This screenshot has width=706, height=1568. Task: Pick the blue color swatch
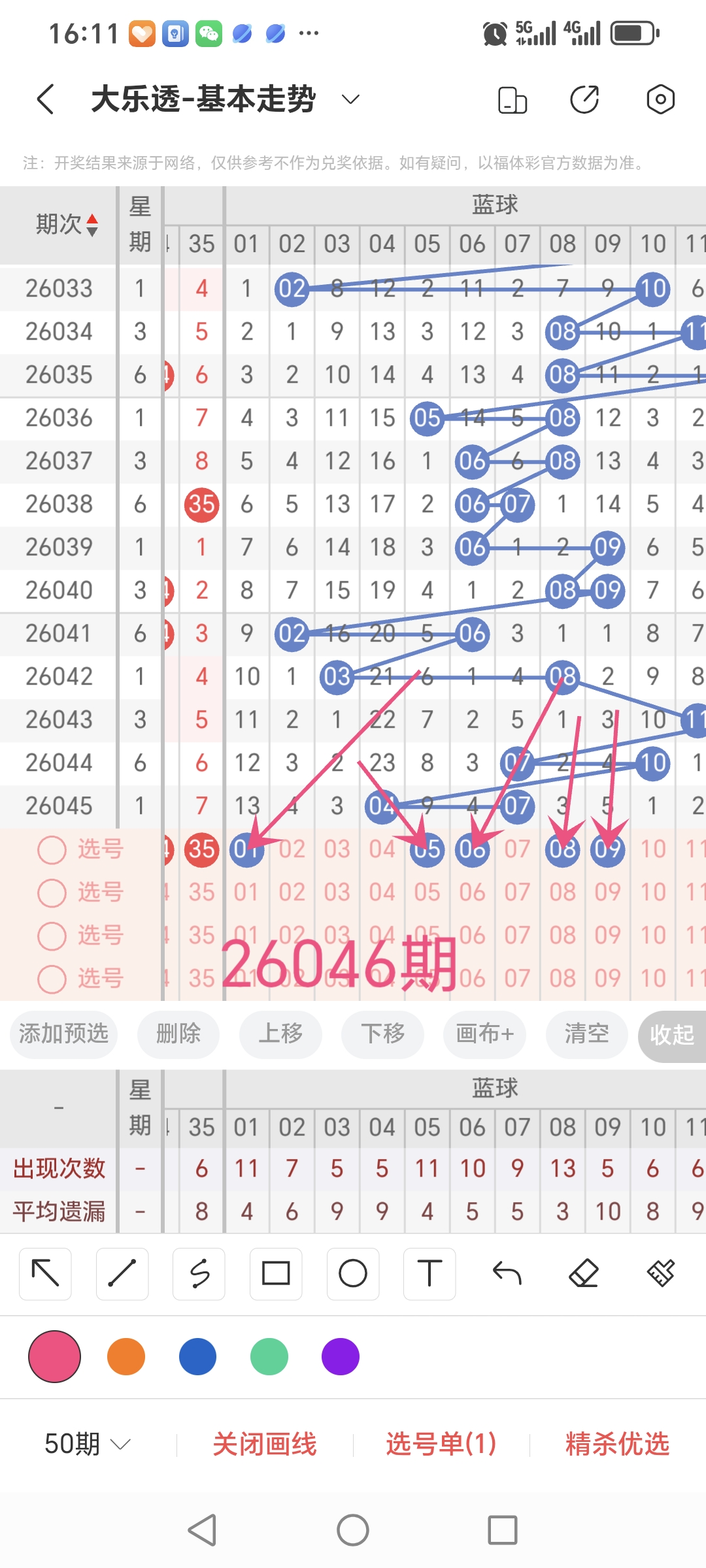[197, 1356]
